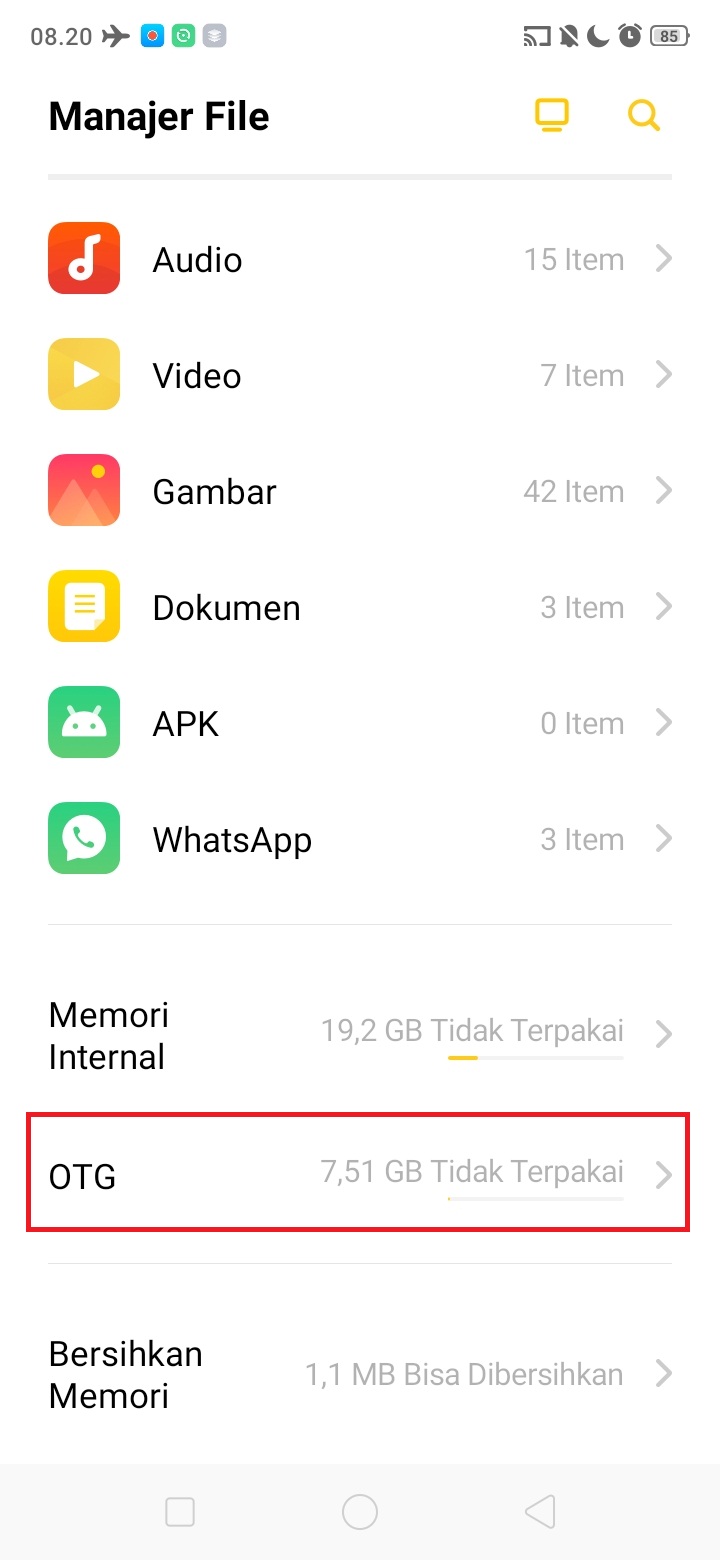View the Dokumen category
720x1560 pixels.
coord(360,608)
